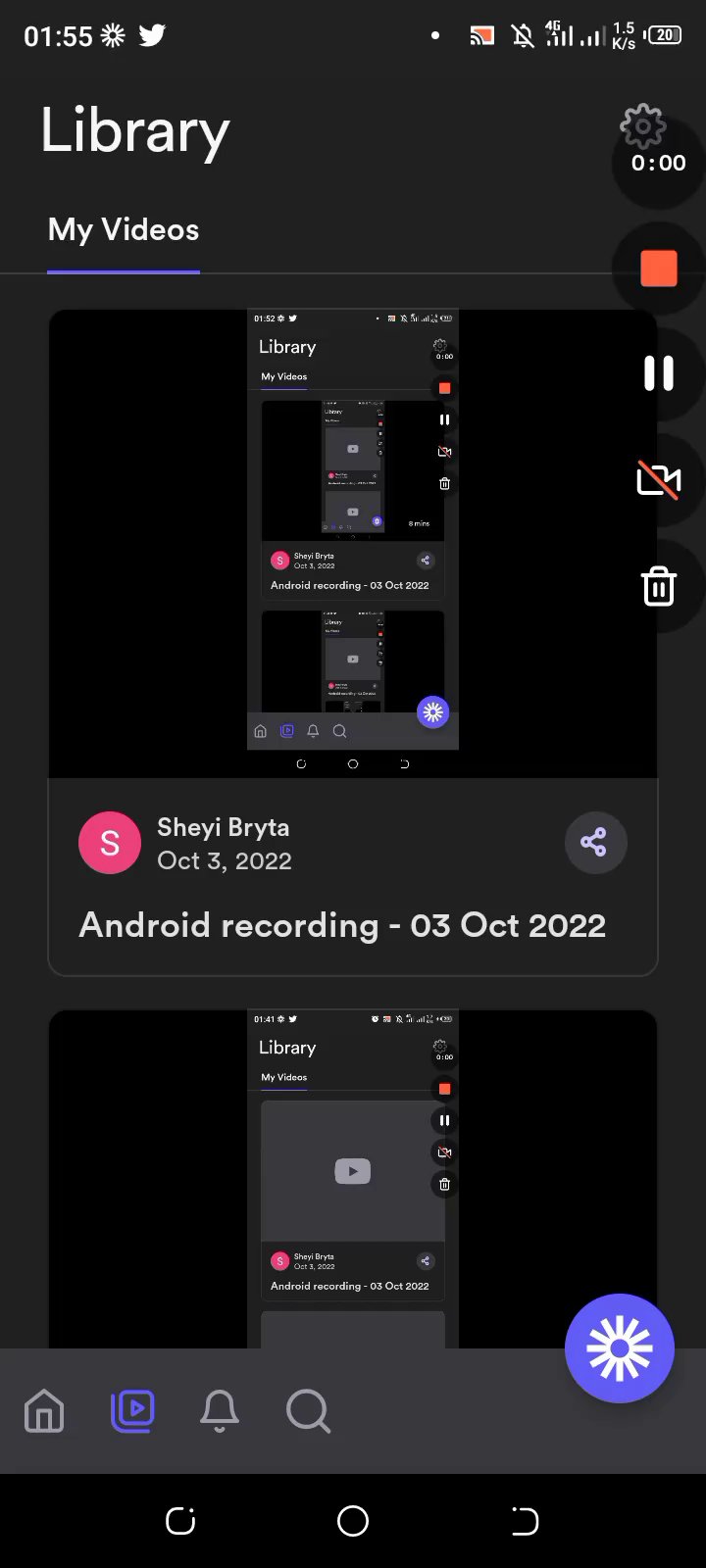Image resolution: width=706 pixels, height=1568 pixels.
Task: Discard the recording with the trash icon
Action: click(x=658, y=586)
